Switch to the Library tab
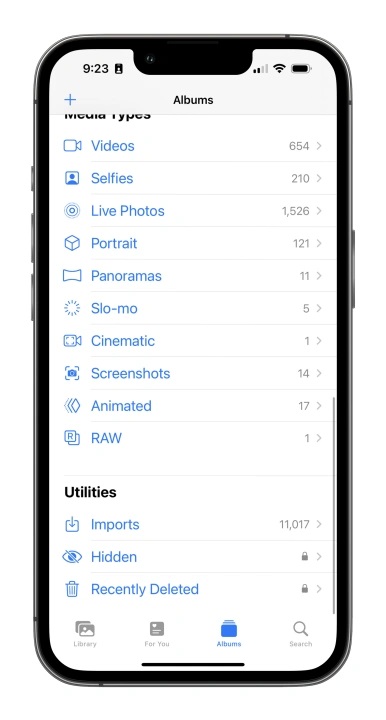The height and width of the screenshot is (720, 386). pos(85,634)
